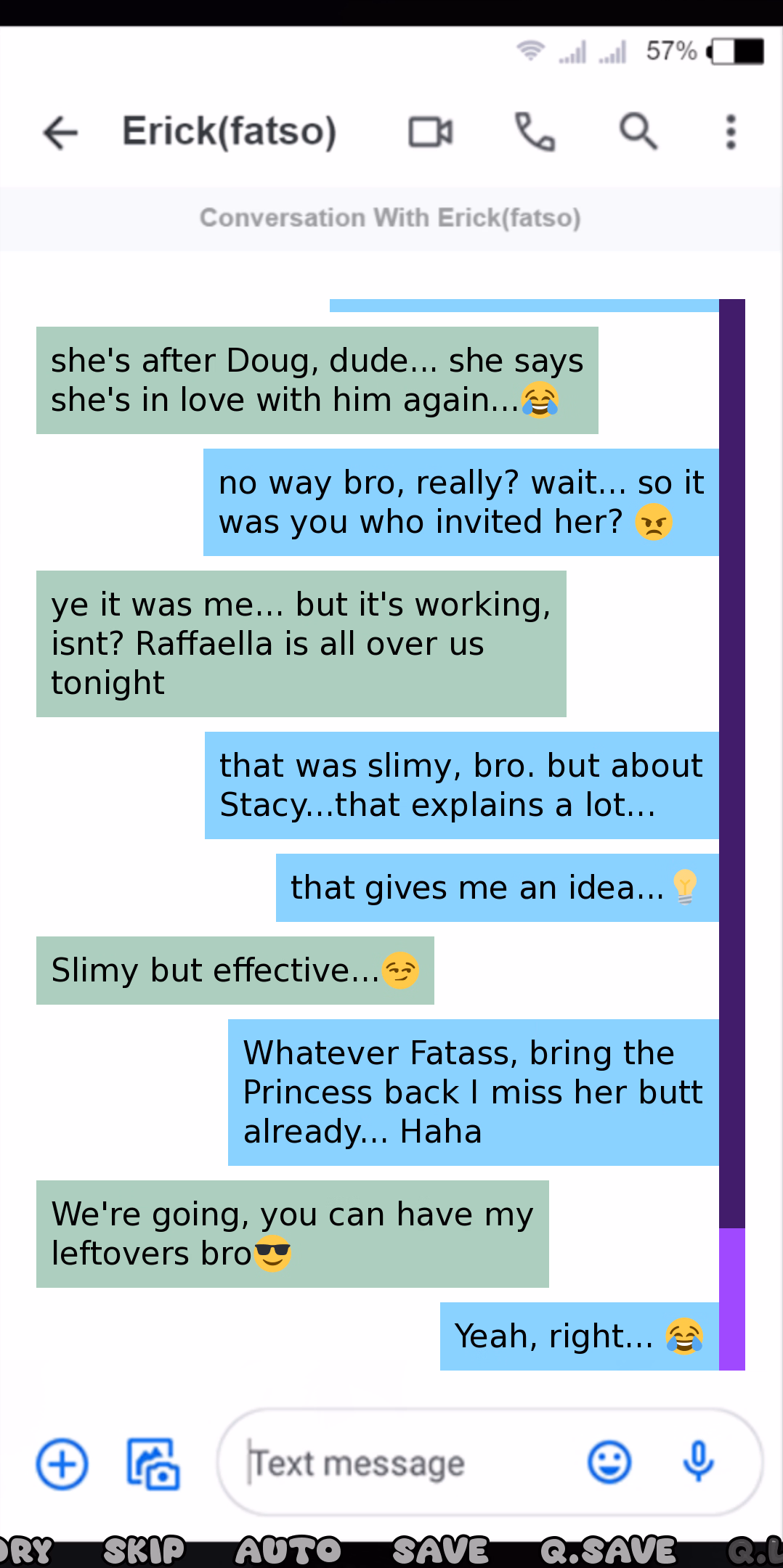Quick save with Q.SAVE
This screenshot has height=1568, width=783.
609,1551
